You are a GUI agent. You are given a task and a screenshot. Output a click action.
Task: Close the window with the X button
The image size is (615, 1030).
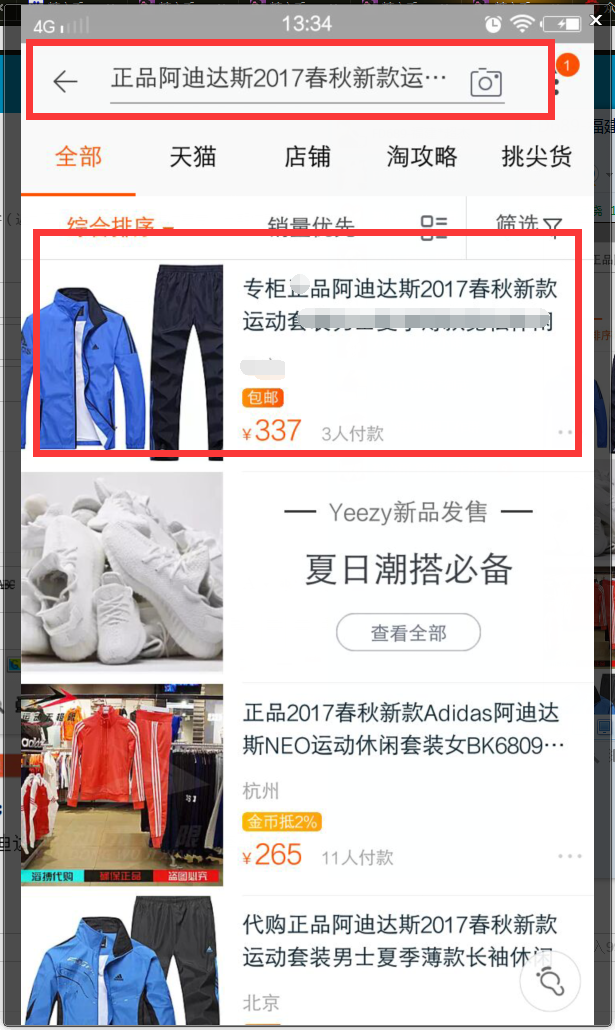(598, 18)
